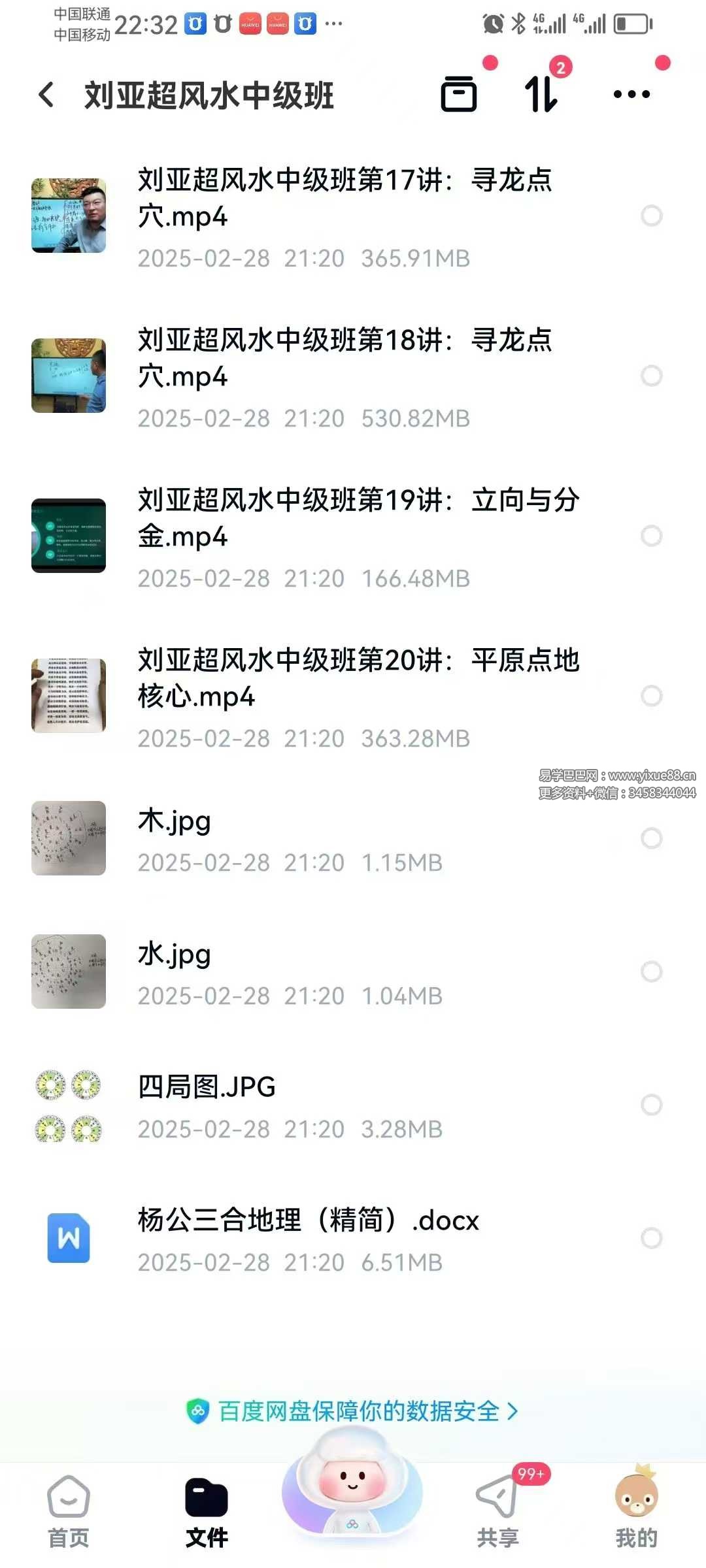This screenshot has width=706, height=1568.
Task: Mark 水.jpg with its selection circle
Action: click(x=652, y=972)
